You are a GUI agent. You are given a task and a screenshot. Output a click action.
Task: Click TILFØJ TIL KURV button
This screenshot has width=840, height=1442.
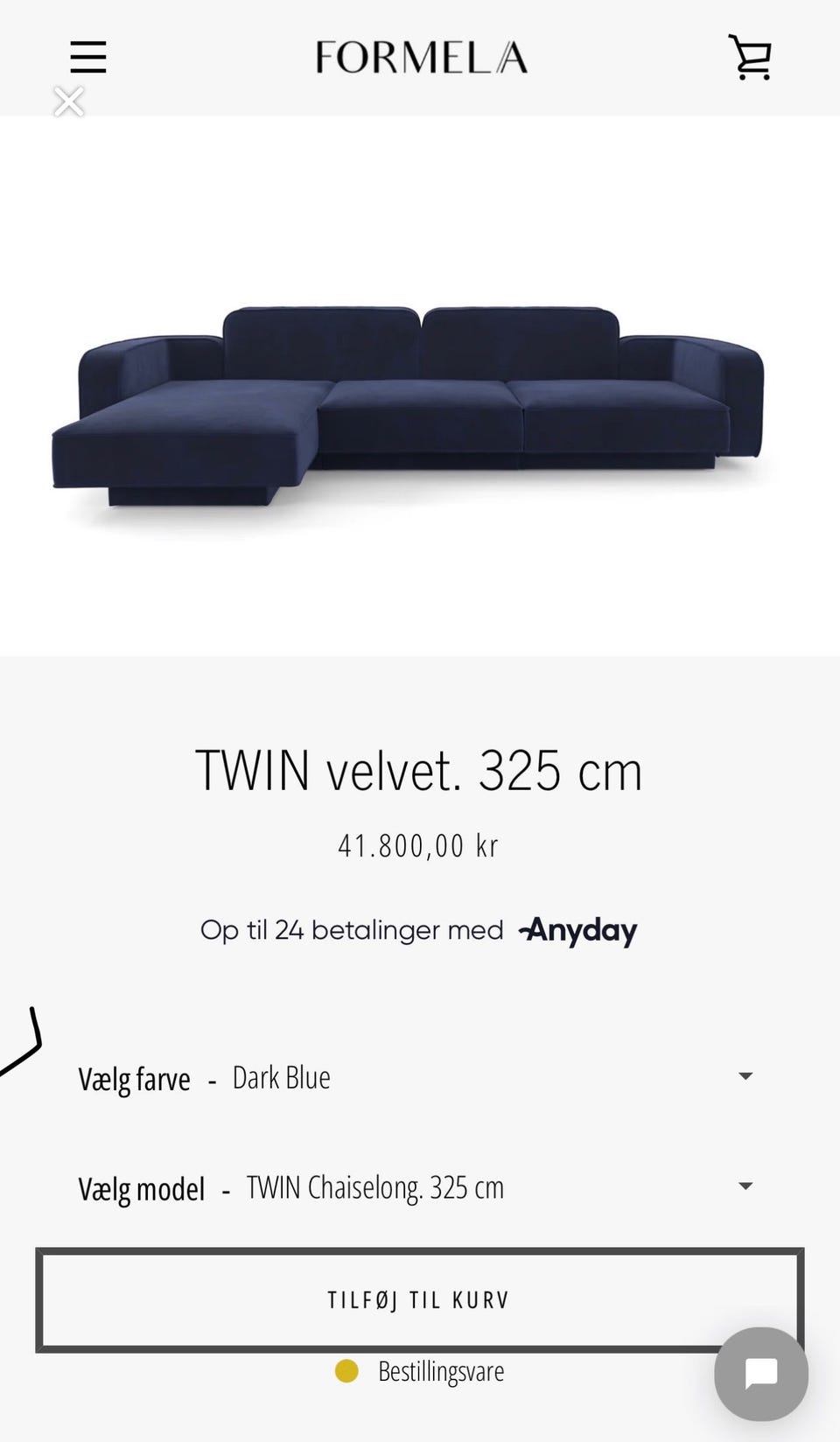[x=419, y=1299]
